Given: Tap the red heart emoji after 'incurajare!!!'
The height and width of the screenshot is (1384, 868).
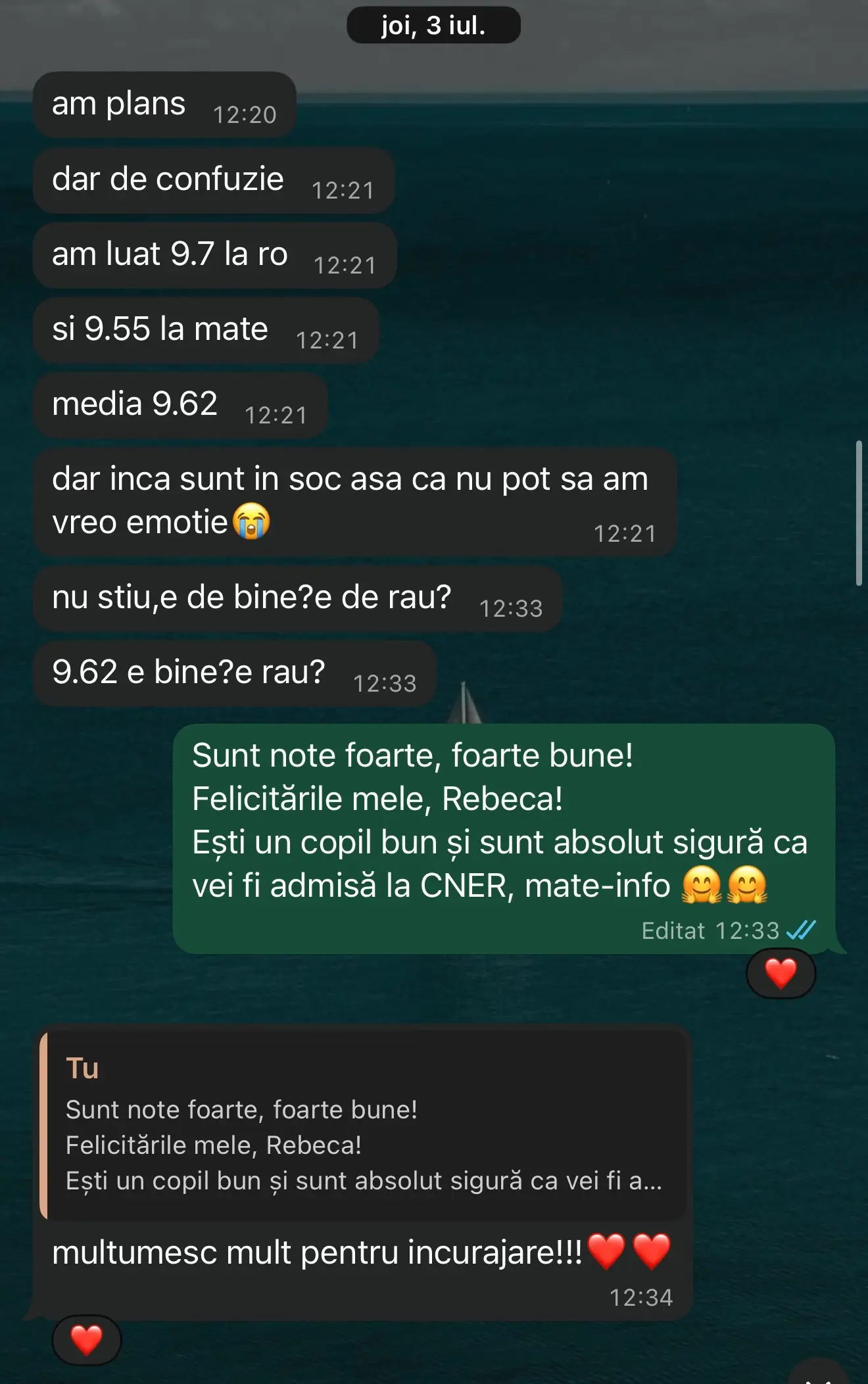Looking at the screenshot, I should coord(608,1249).
